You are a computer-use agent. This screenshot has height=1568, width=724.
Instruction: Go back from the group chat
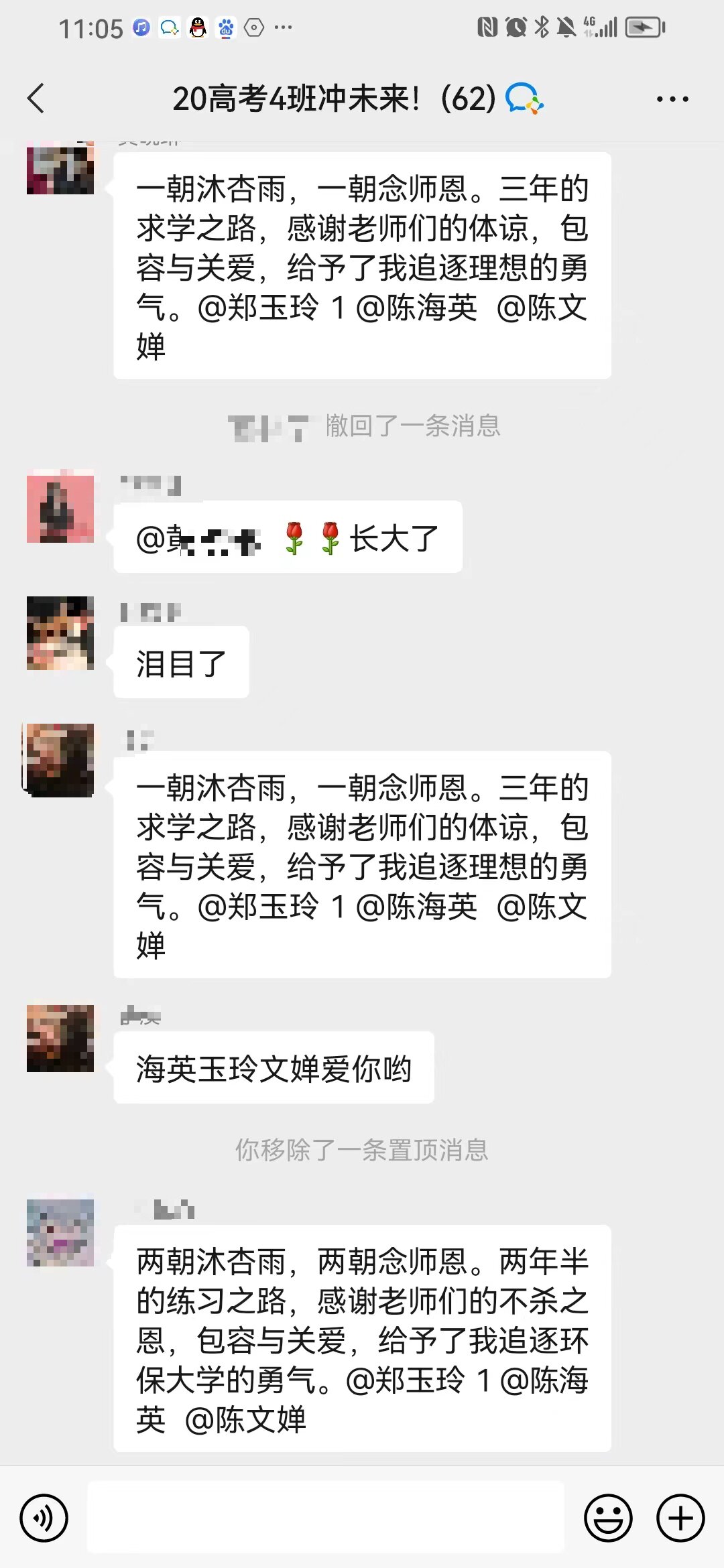click(x=37, y=99)
